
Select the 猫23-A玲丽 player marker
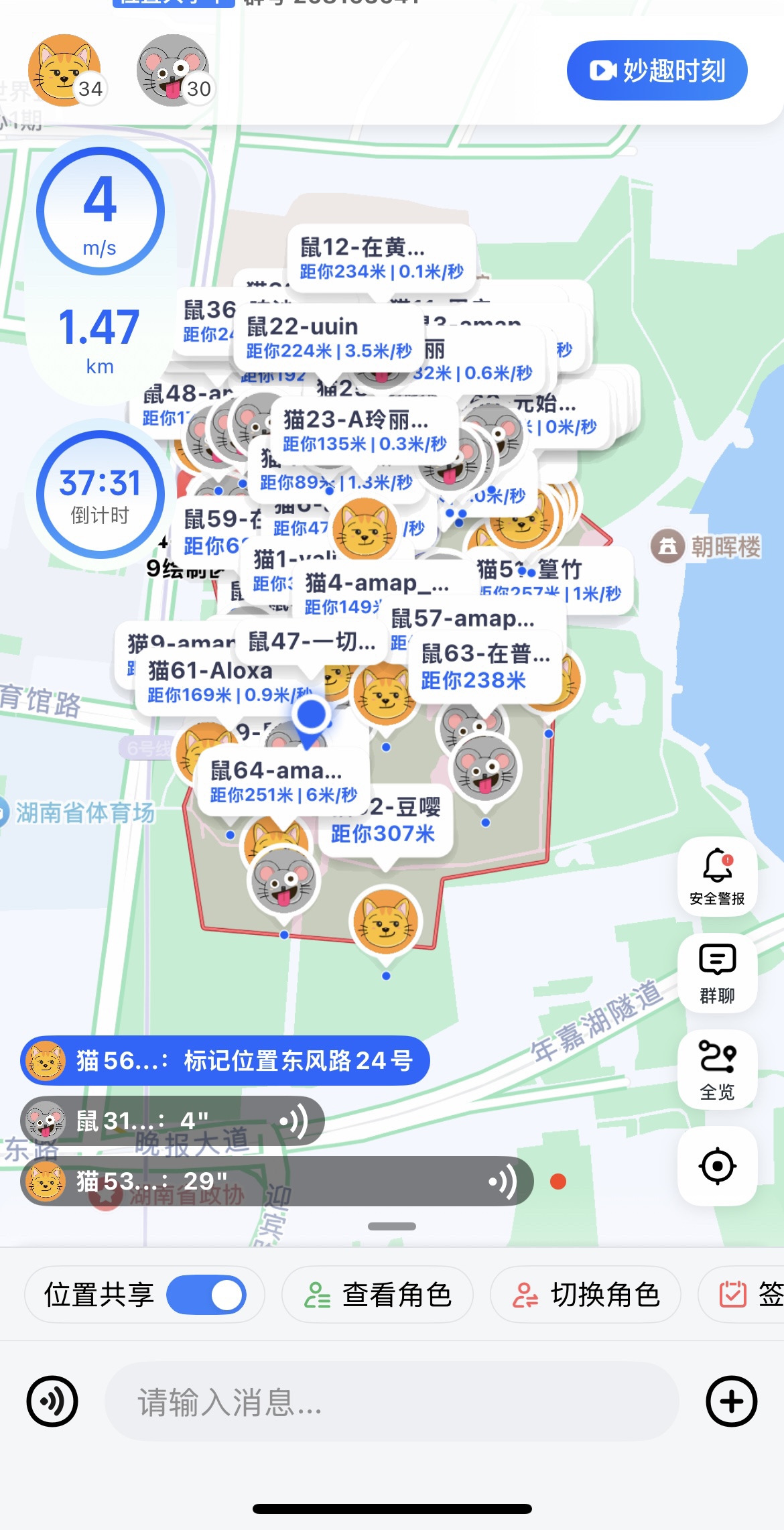tap(365, 431)
